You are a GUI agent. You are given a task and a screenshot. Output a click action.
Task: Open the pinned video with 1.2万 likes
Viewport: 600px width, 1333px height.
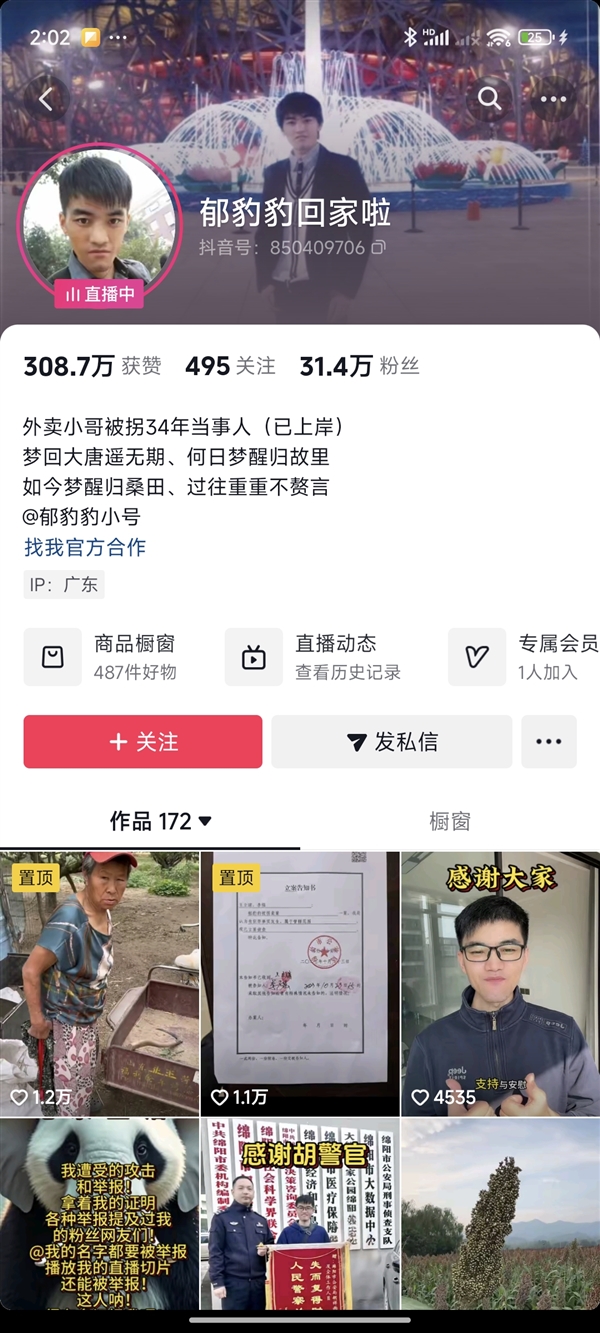(99, 983)
